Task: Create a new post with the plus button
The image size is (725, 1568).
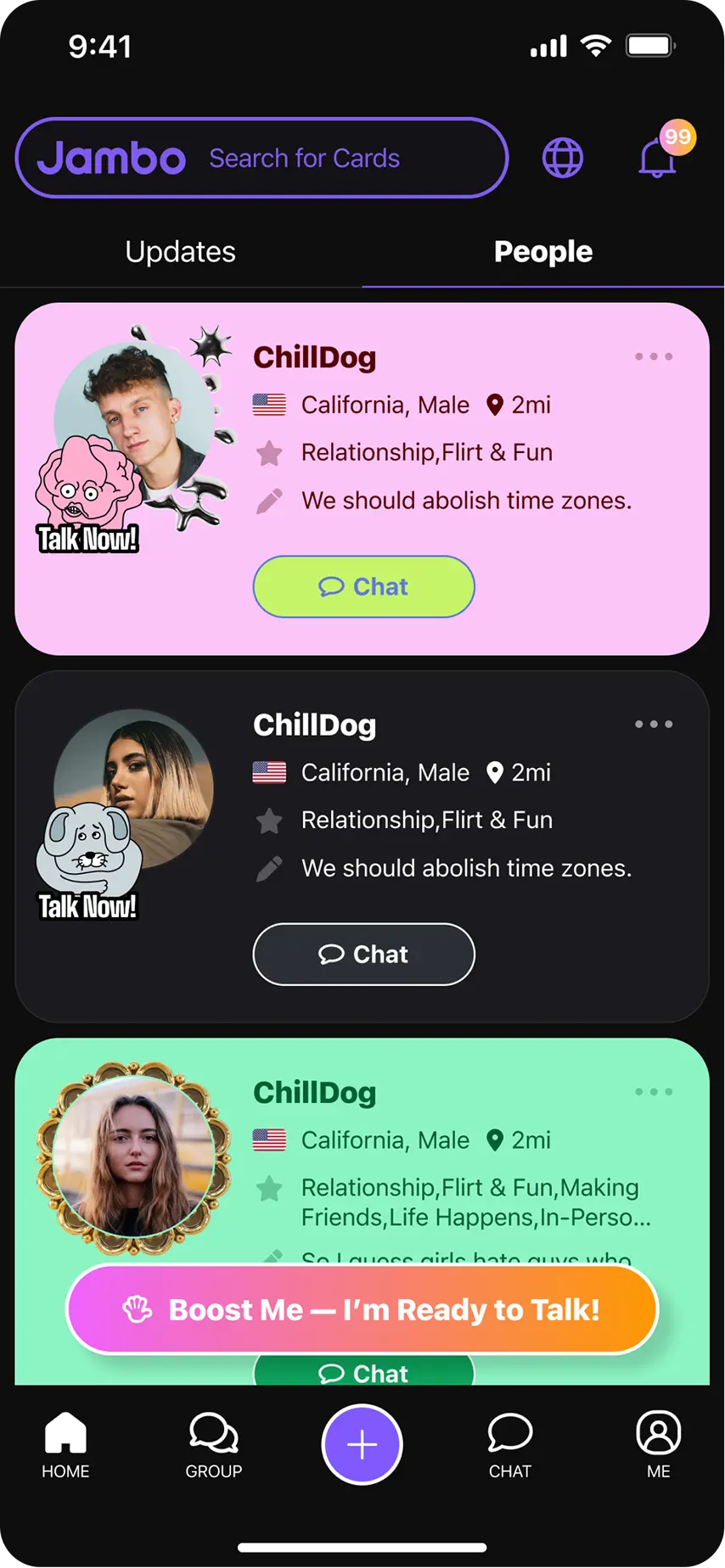Action: (362, 1444)
